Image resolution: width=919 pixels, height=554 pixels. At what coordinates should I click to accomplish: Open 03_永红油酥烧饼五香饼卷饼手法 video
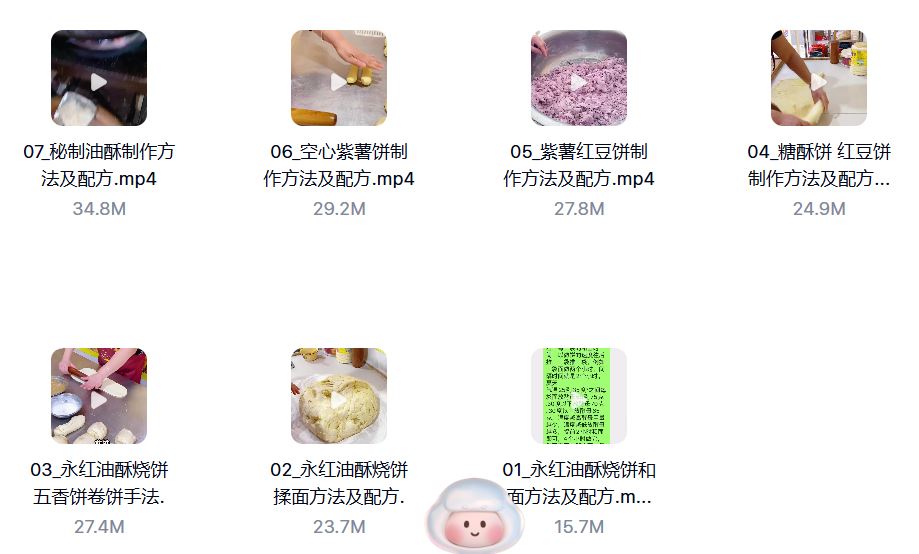(99, 397)
